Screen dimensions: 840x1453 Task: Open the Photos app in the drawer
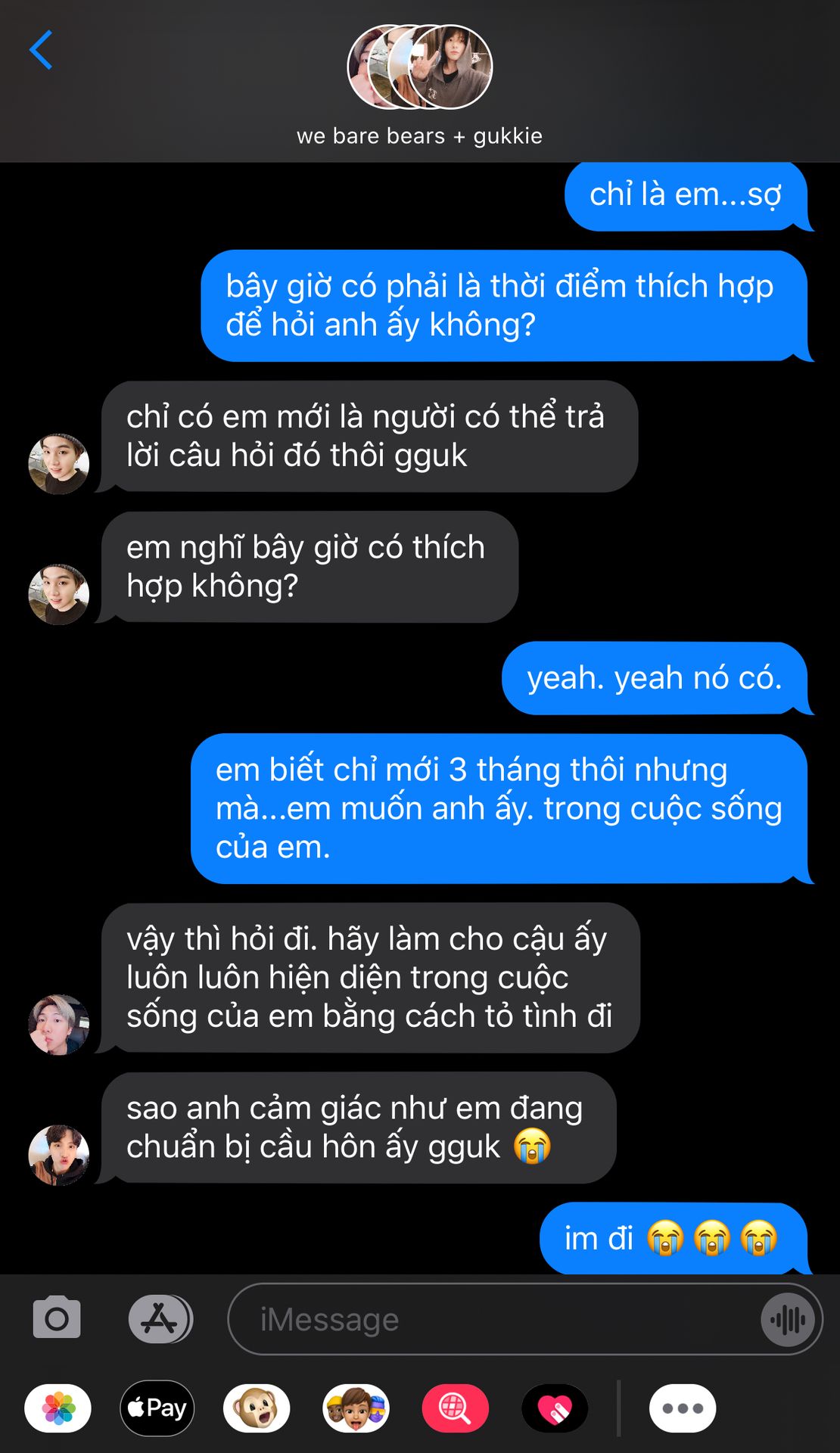[x=58, y=1408]
